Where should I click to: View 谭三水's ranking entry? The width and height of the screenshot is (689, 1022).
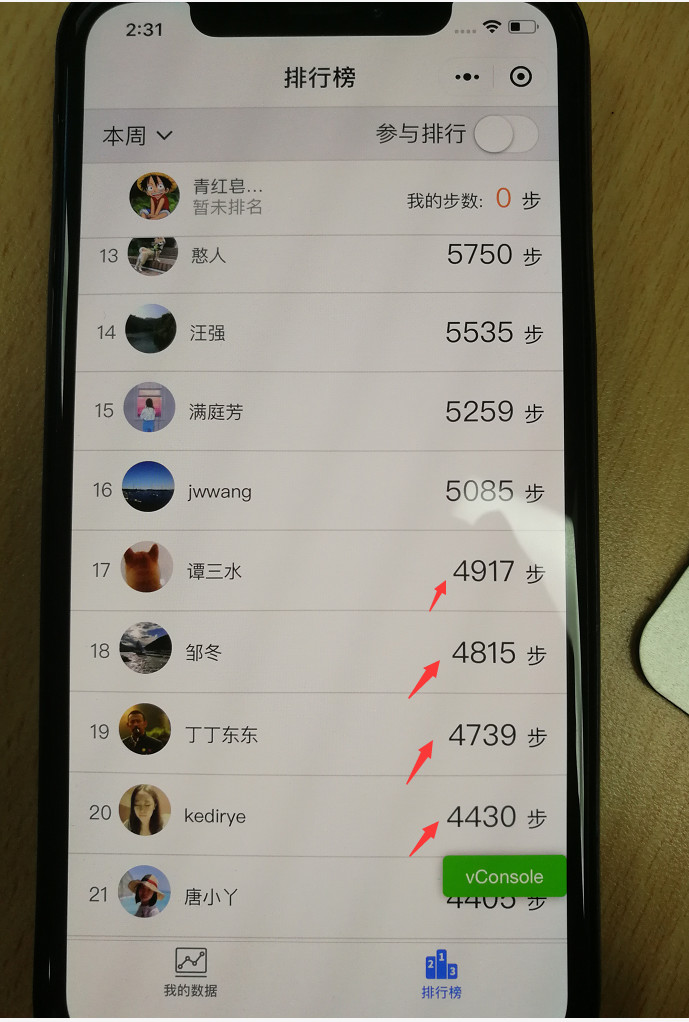(320, 571)
